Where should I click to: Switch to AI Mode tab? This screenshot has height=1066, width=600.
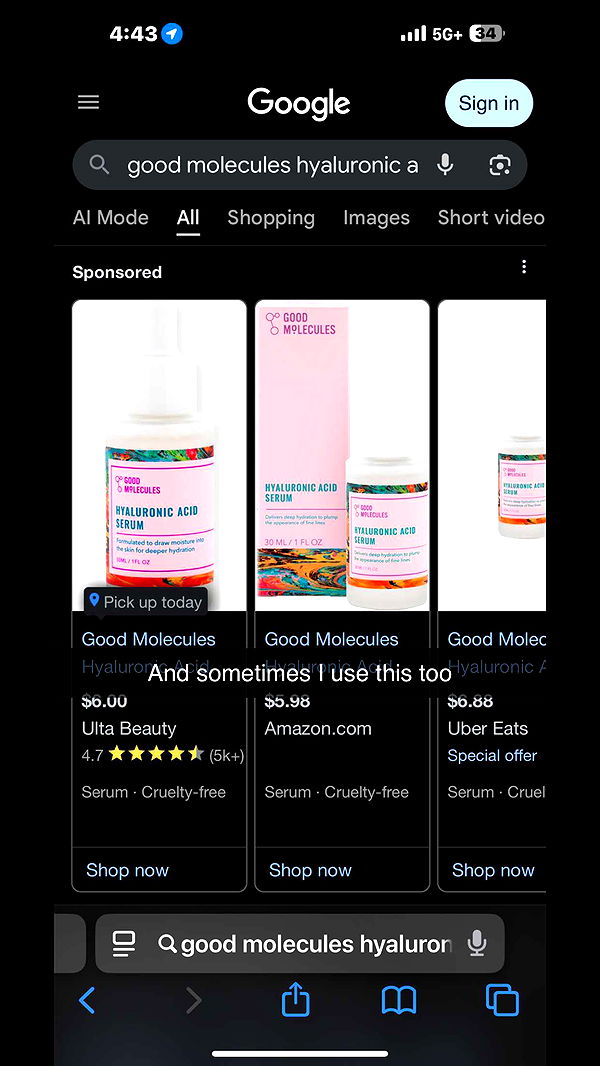110,217
